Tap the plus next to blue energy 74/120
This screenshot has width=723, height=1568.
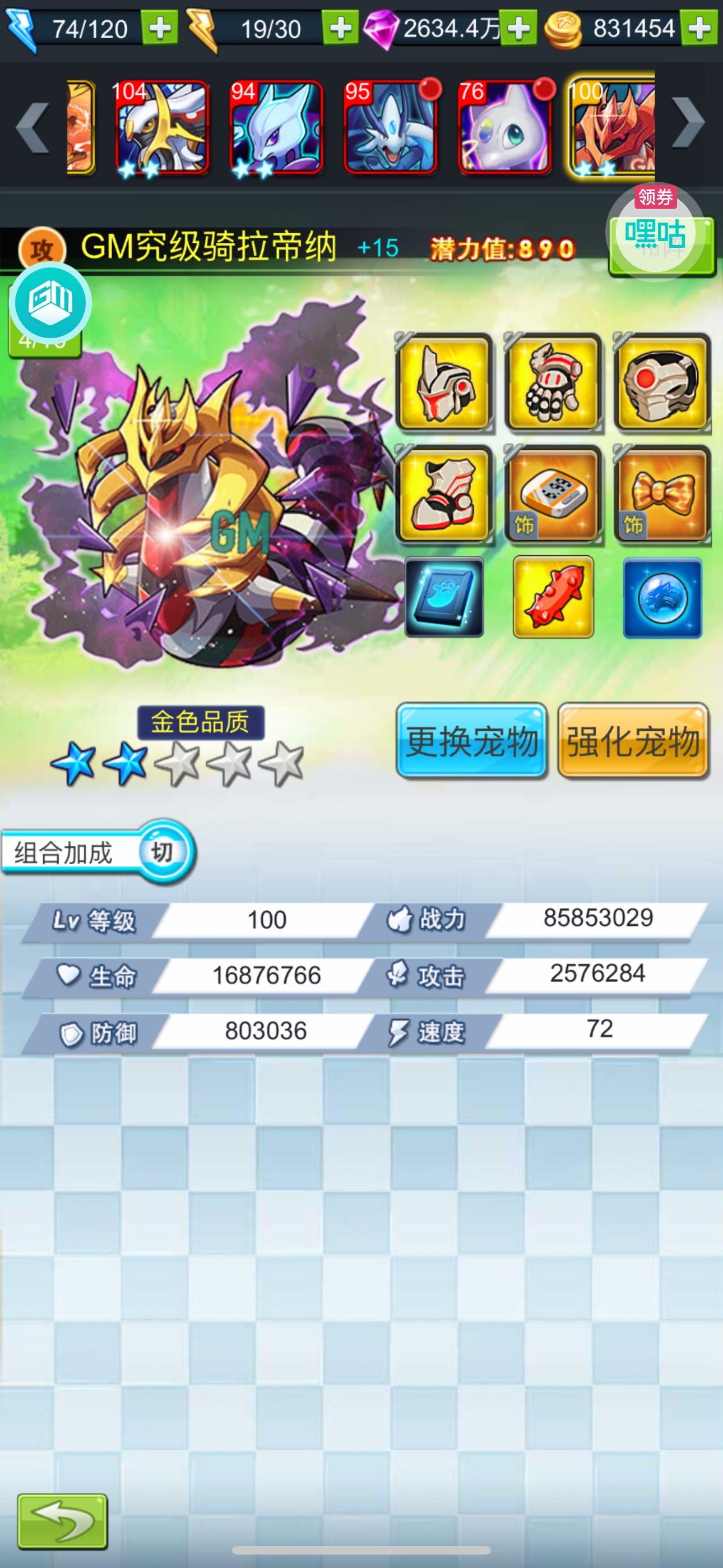tap(159, 28)
